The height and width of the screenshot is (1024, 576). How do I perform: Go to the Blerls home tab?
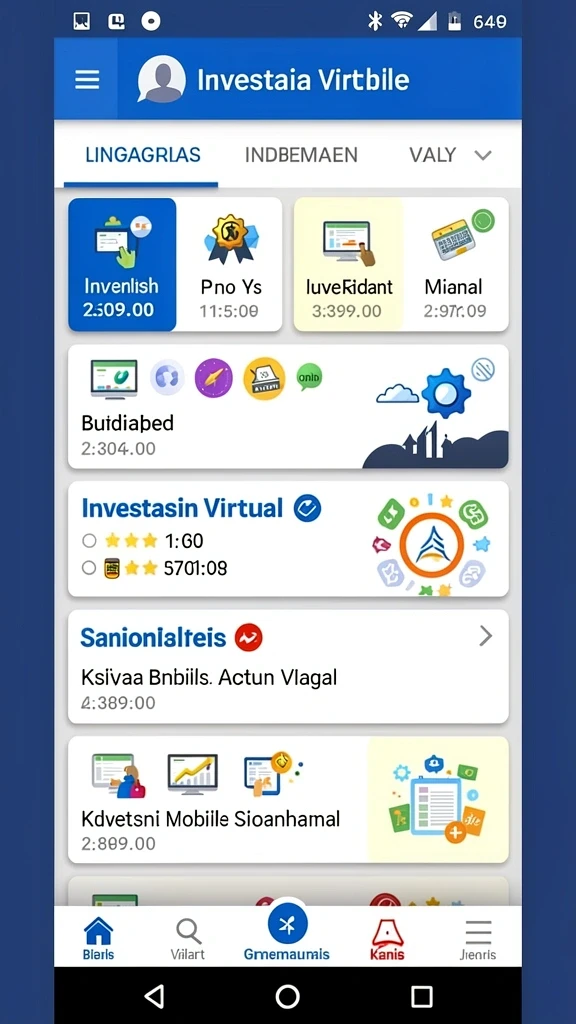[x=99, y=938]
